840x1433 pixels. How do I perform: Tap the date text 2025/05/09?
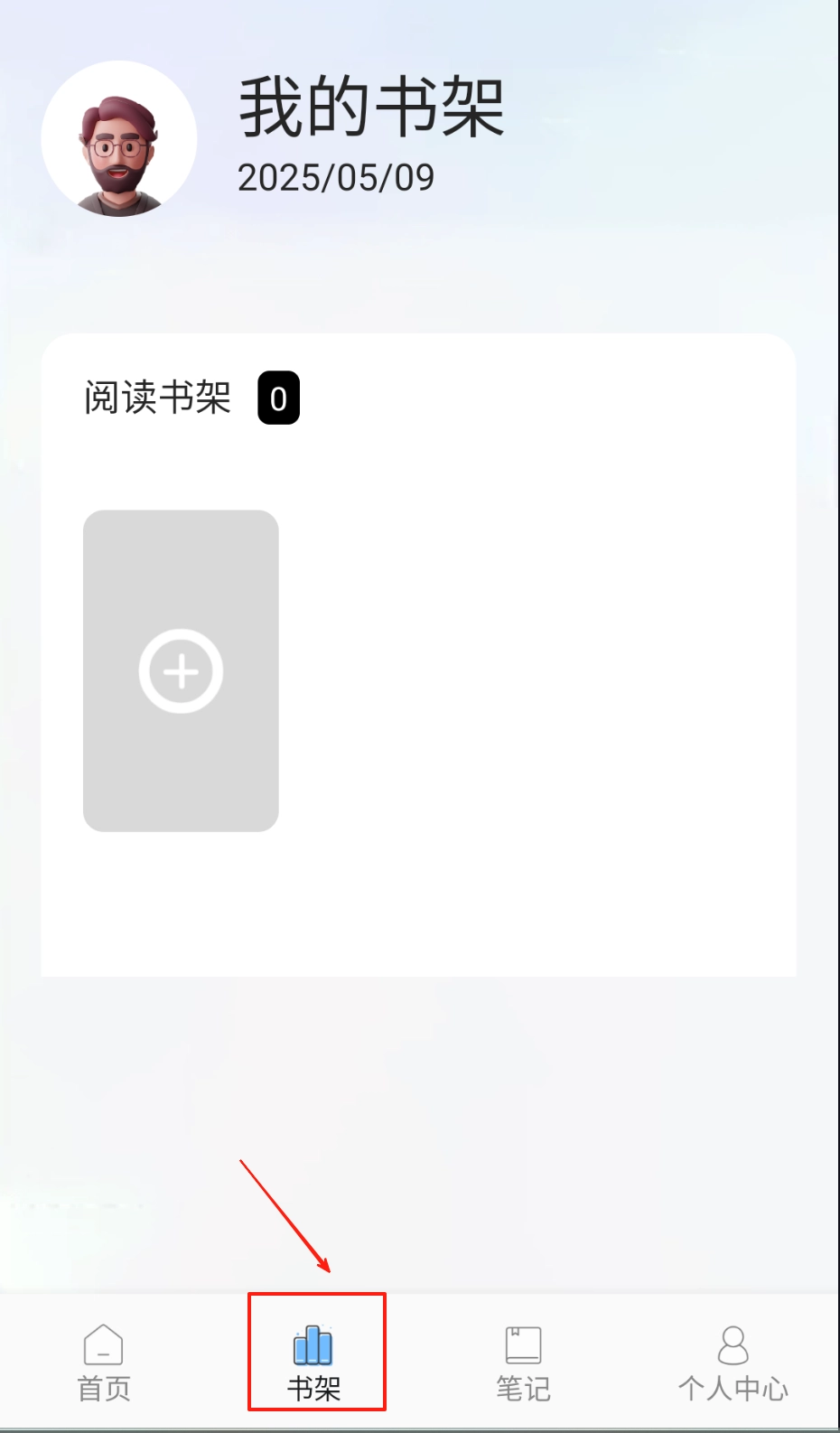335,178
